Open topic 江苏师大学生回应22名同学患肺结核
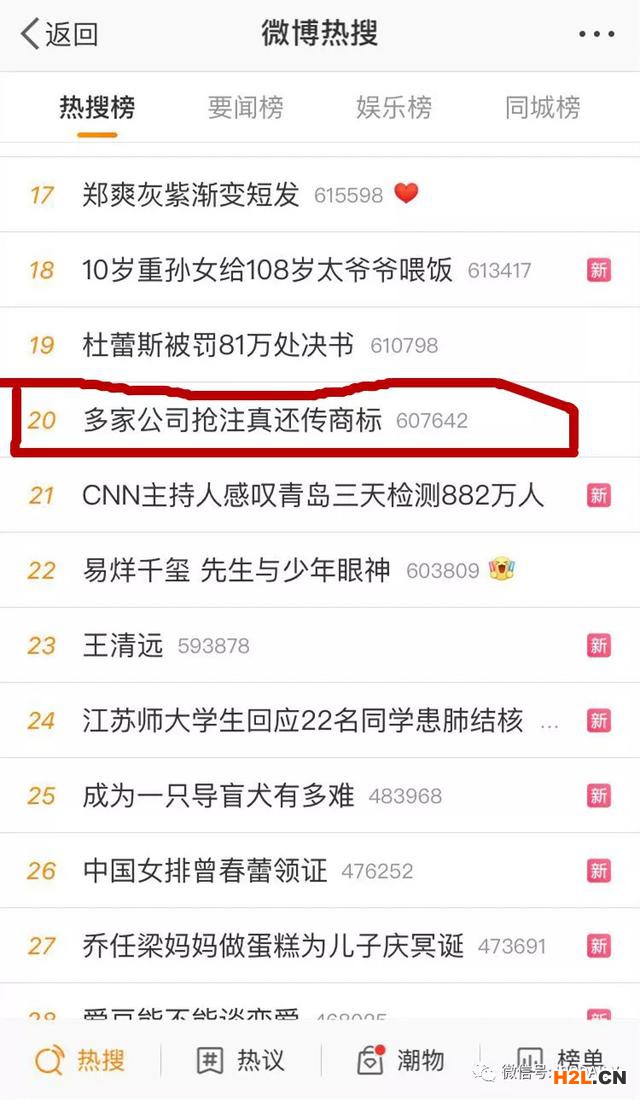The image size is (640, 1100). click(x=303, y=720)
